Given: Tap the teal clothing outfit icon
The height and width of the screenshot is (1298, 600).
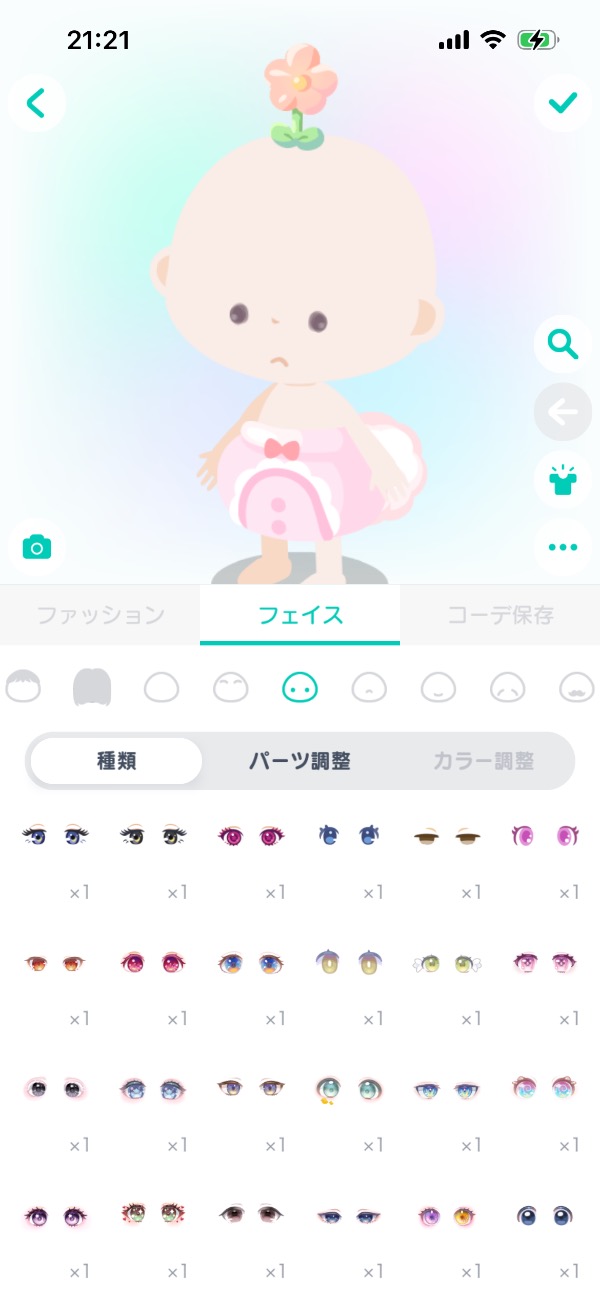Looking at the screenshot, I should [563, 480].
